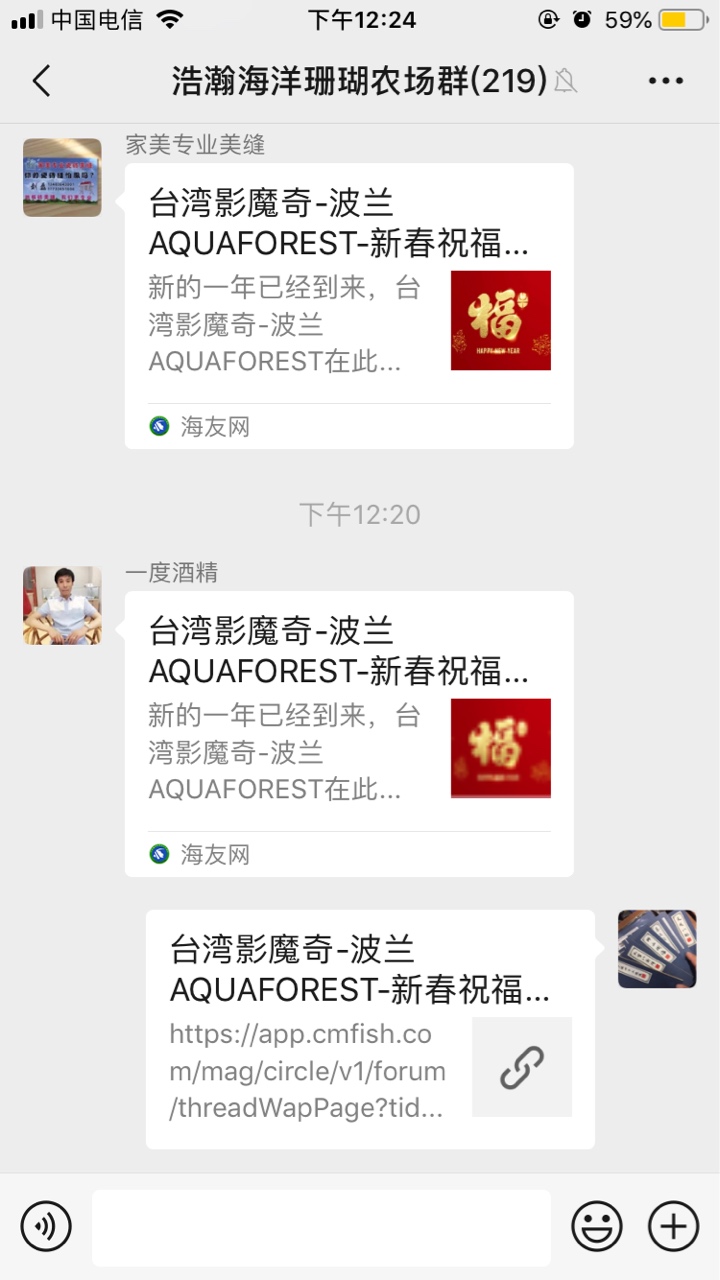Open my own avatar with the cards photo

tap(657, 949)
